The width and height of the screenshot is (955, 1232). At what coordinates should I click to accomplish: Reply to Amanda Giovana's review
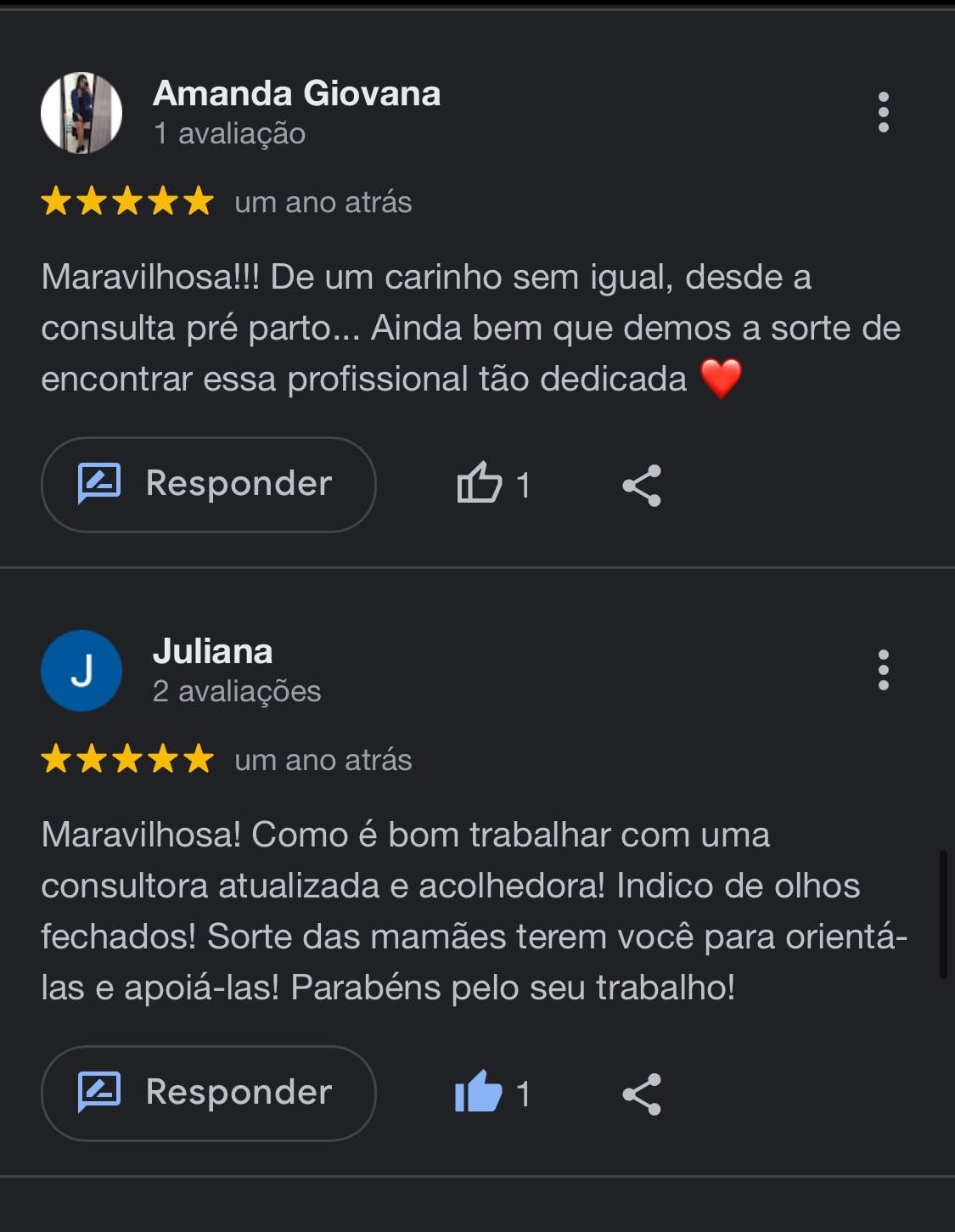(208, 485)
